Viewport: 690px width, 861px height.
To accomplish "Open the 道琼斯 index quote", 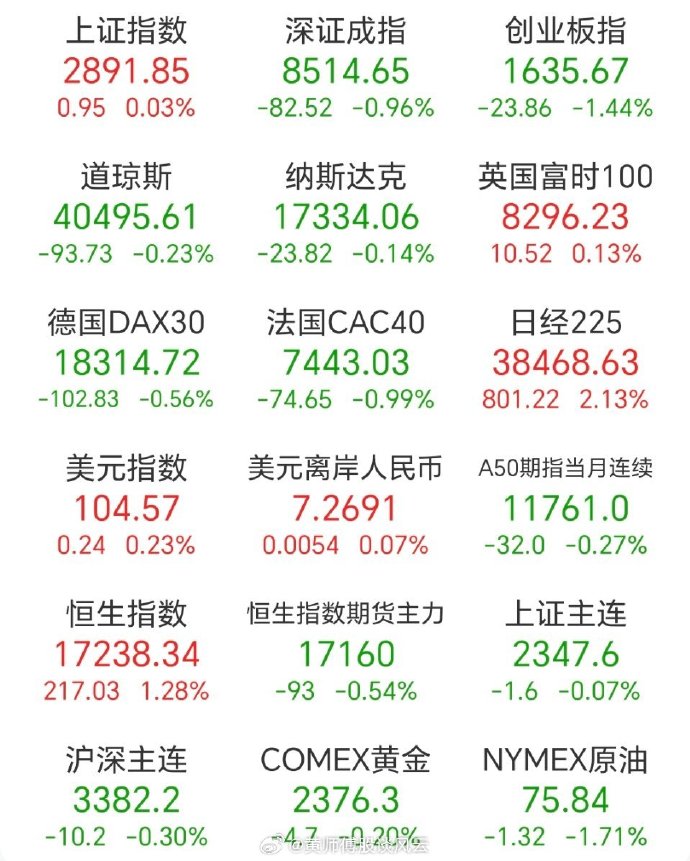I will 126,216.
